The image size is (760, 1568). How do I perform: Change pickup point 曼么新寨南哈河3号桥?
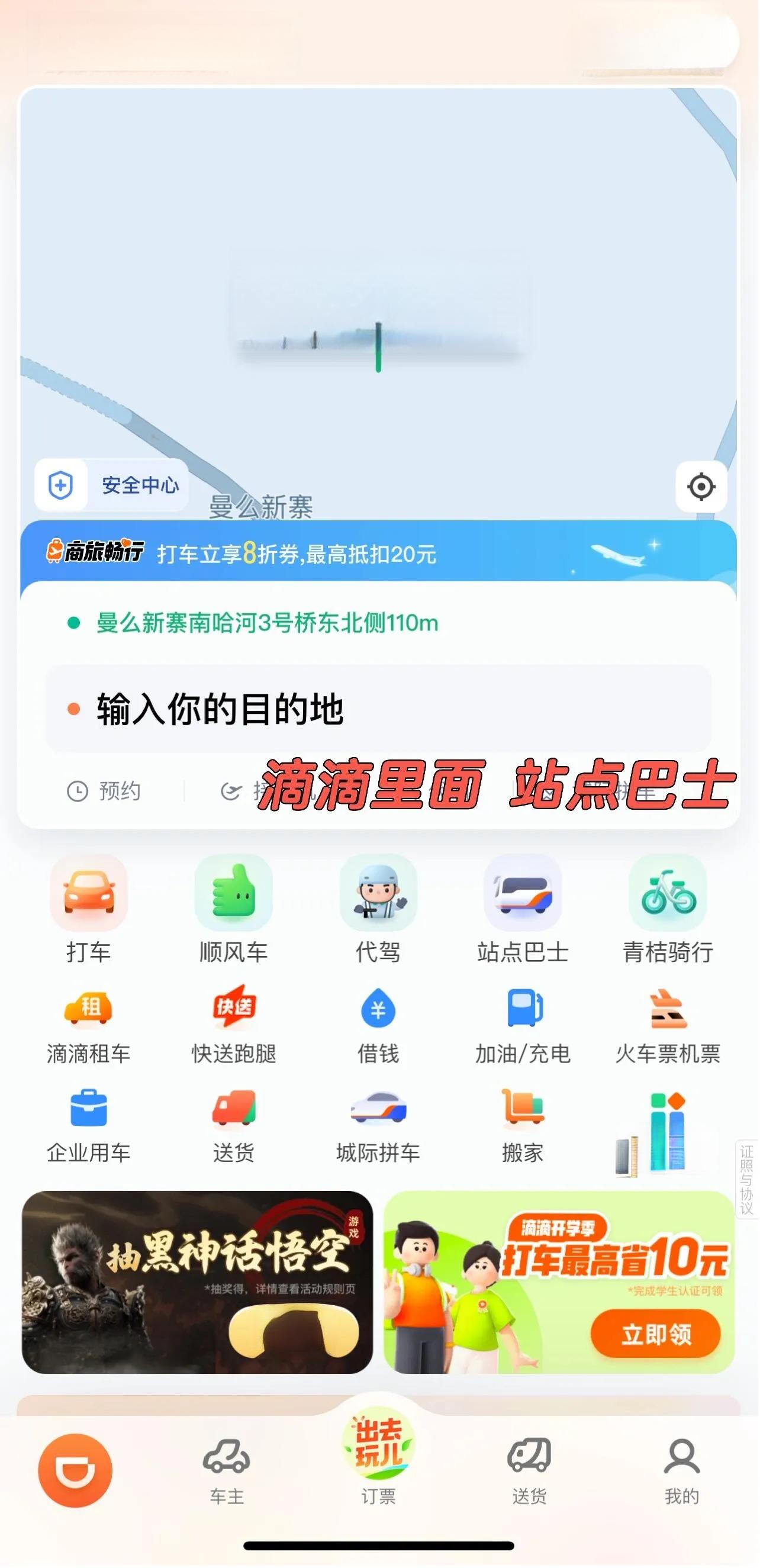click(x=266, y=623)
